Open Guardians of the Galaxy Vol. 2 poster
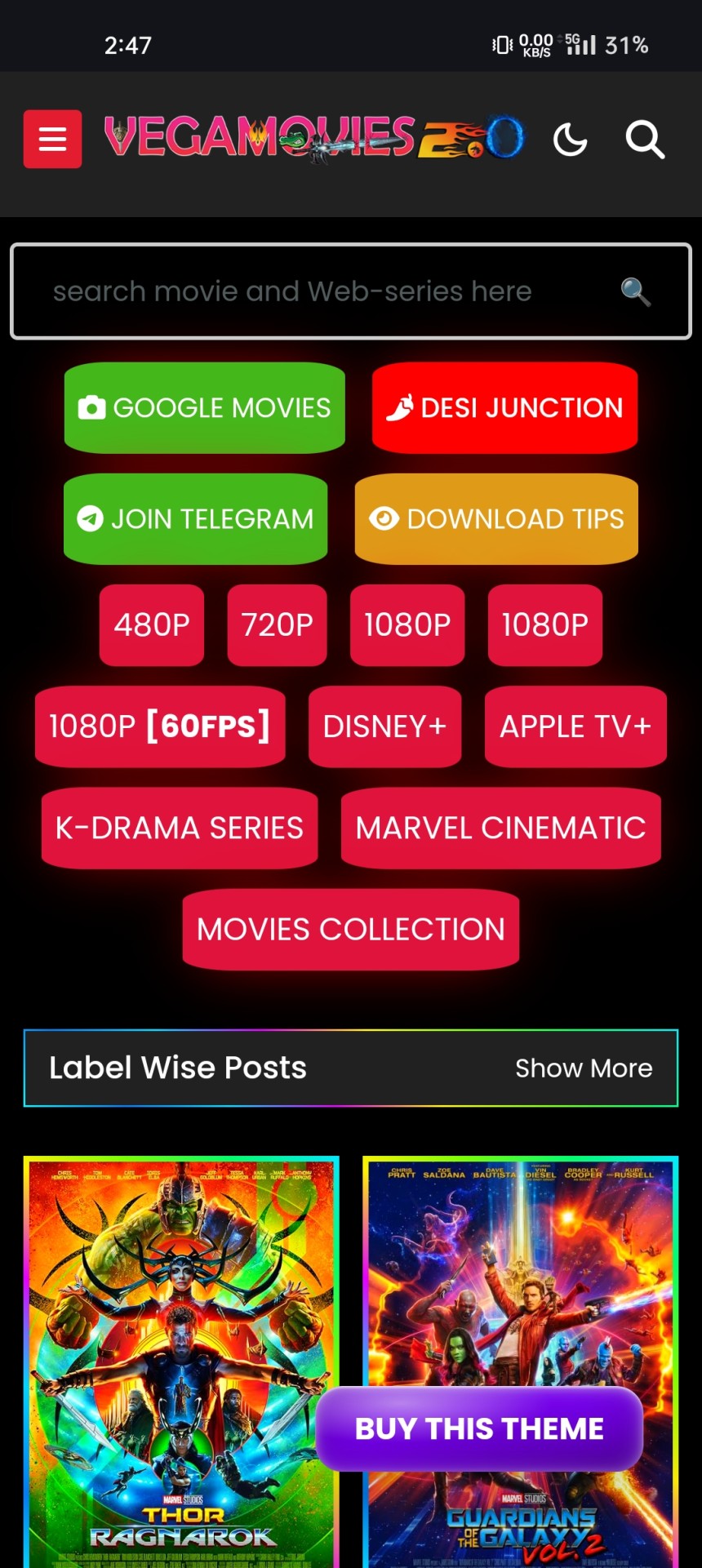The height and width of the screenshot is (1568, 702). click(x=521, y=1273)
